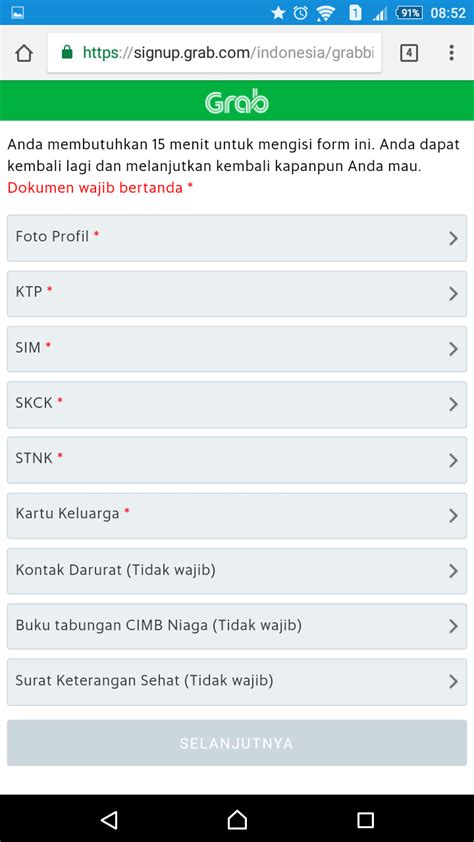Screen dimensions: 474x842
Task: Expand the STNK row
Action: tap(237, 460)
